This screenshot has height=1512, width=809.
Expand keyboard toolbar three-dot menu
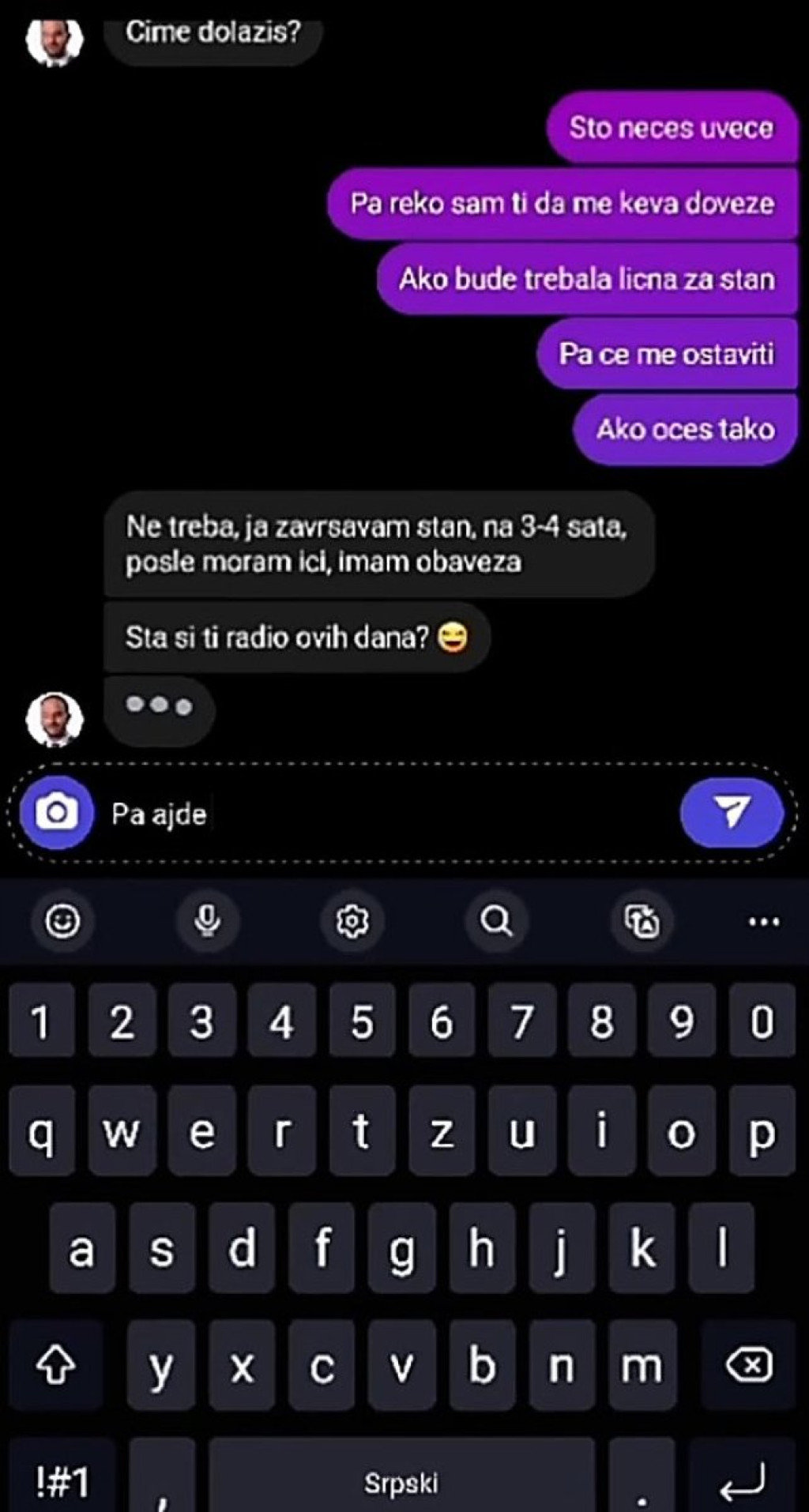(x=763, y=921)
